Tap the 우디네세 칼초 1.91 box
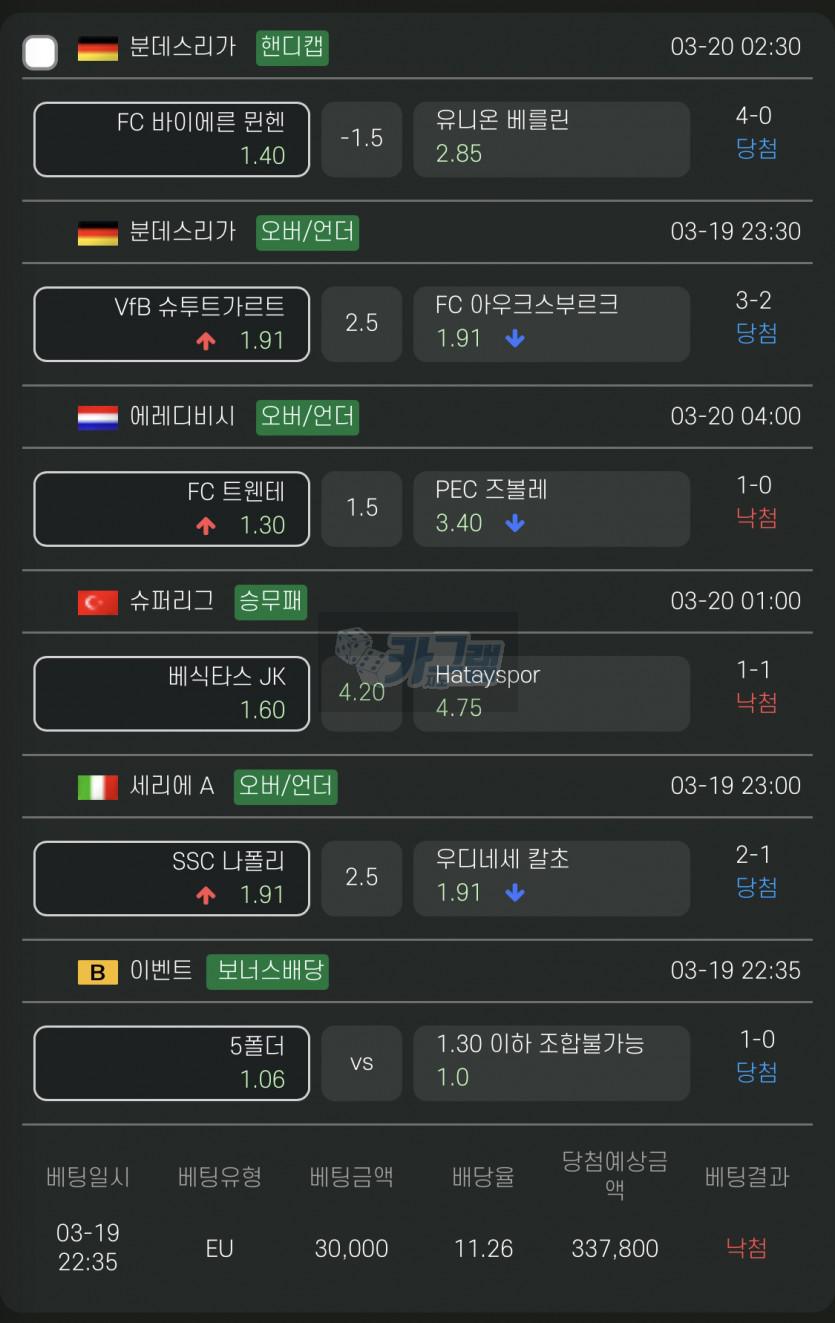The width and height of the screenshot is (835, 1323). click(550, 877)
